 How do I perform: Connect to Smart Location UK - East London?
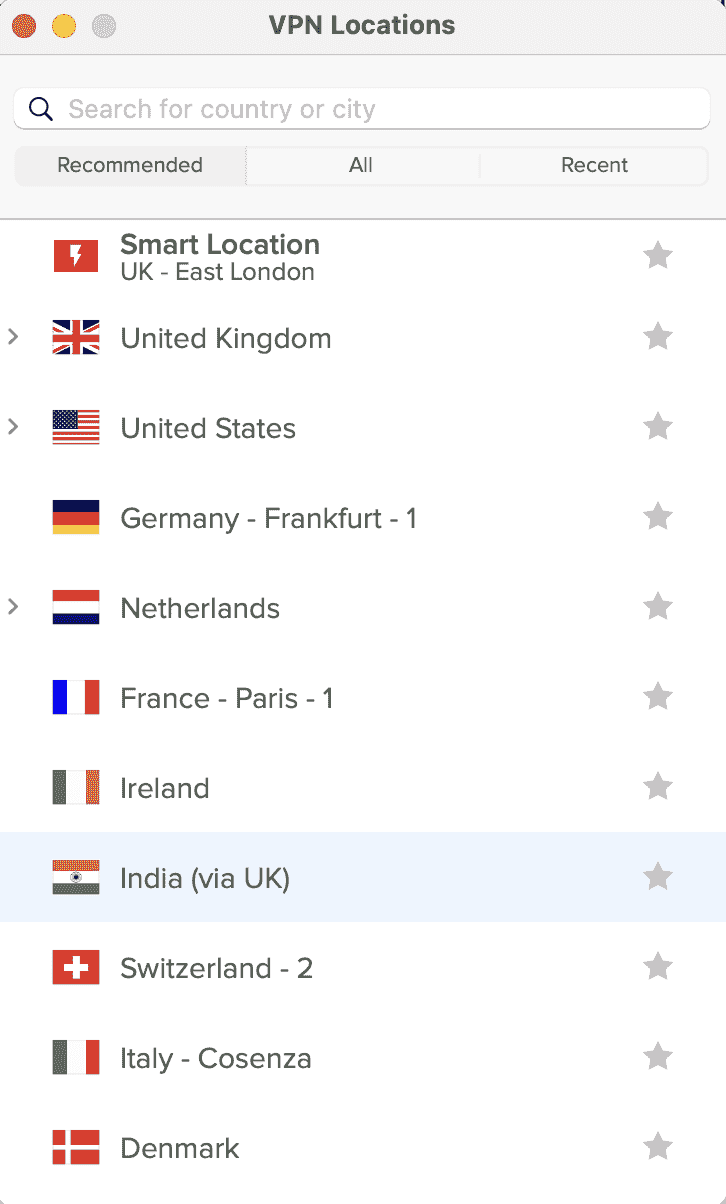coord(363,257)
